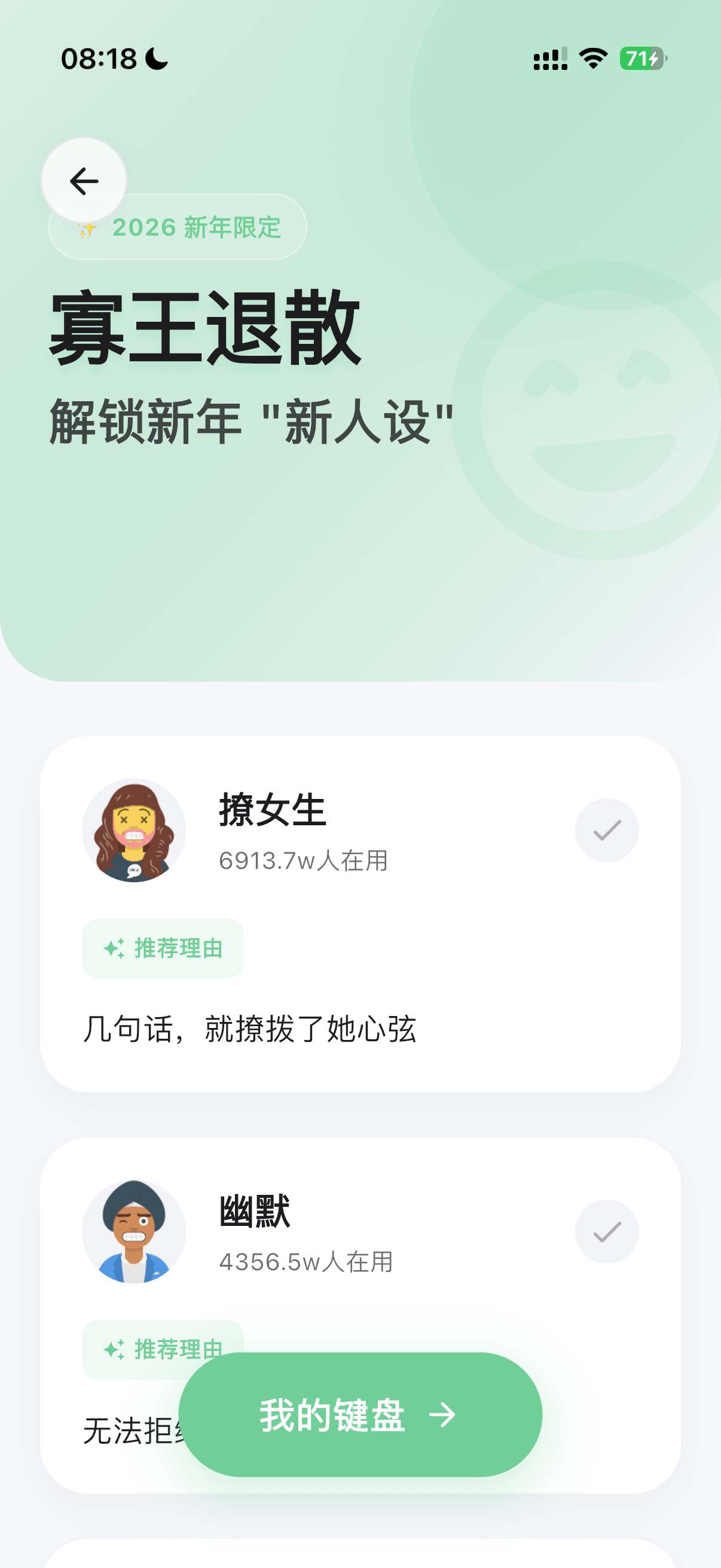Click the 寡王退散 title text
This screenshot has width=721, height=1568.
205,329
